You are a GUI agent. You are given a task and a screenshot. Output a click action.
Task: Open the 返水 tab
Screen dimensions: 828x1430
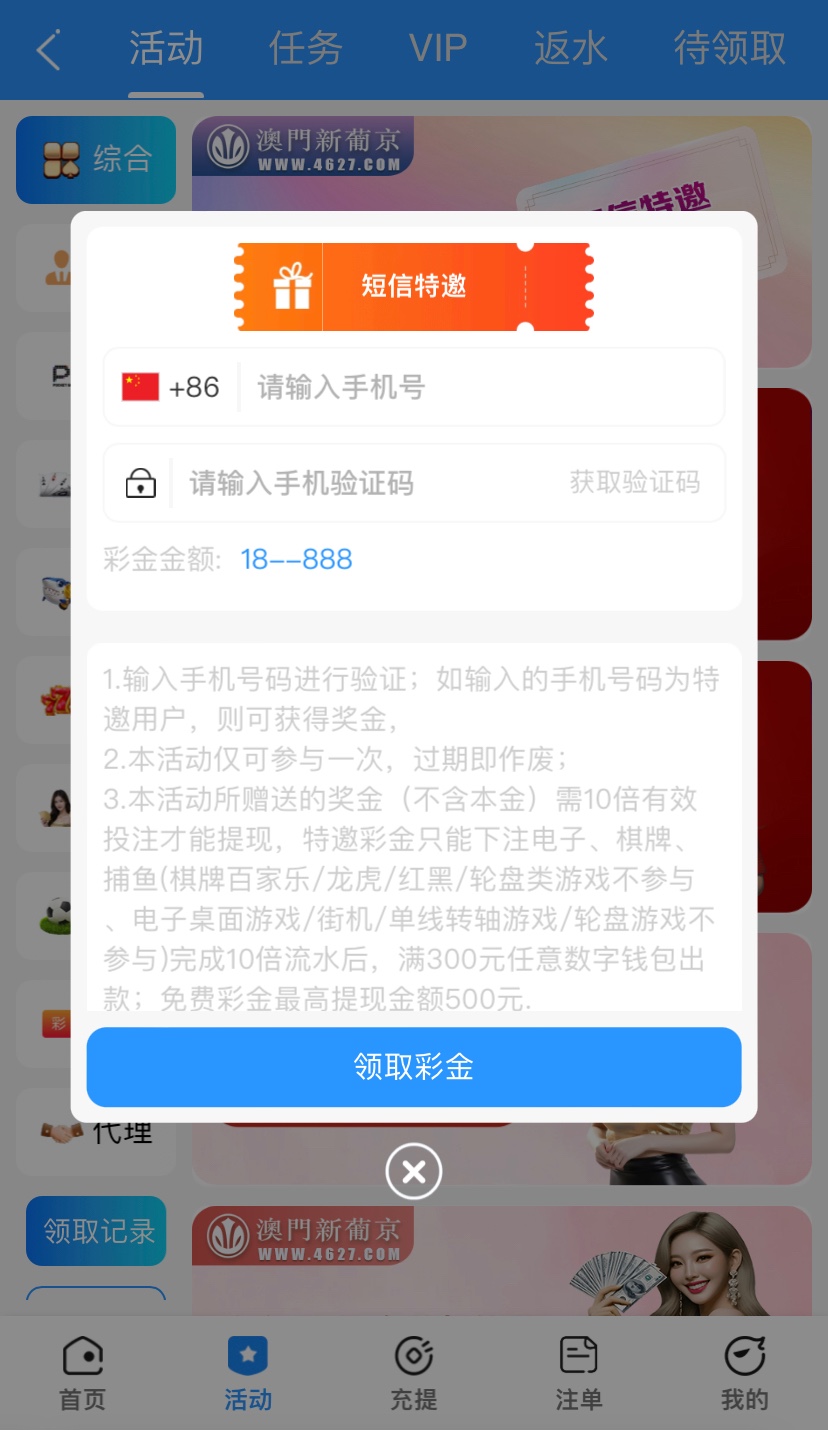click(570, 49)
